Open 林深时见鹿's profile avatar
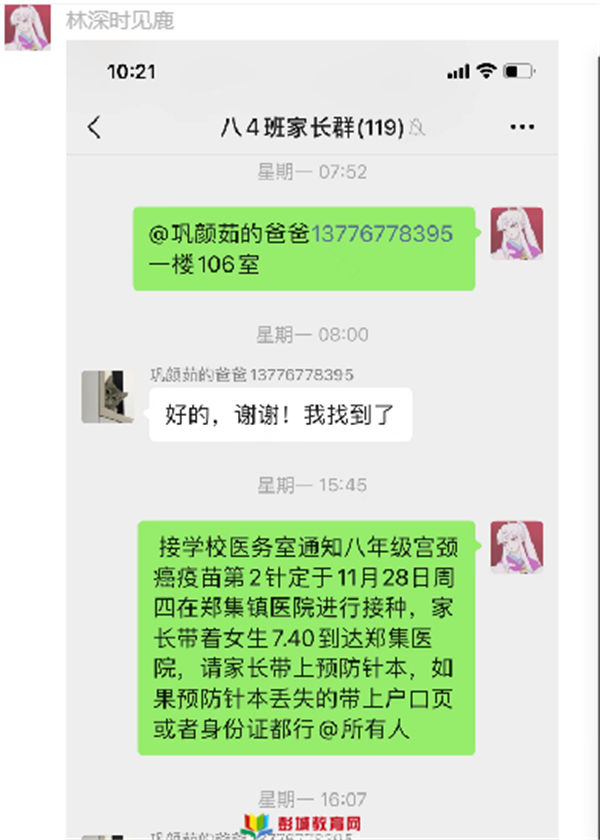Screen dimensions: 600x840 [27, 27]
